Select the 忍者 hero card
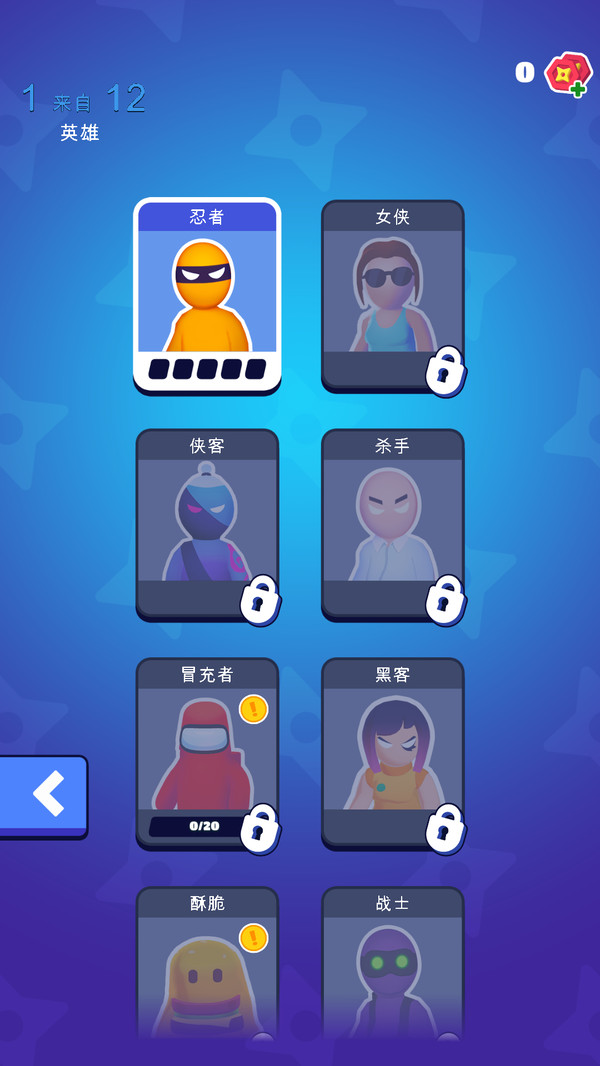The width and height of the screenshot is (600, 1066). [207, 293]
